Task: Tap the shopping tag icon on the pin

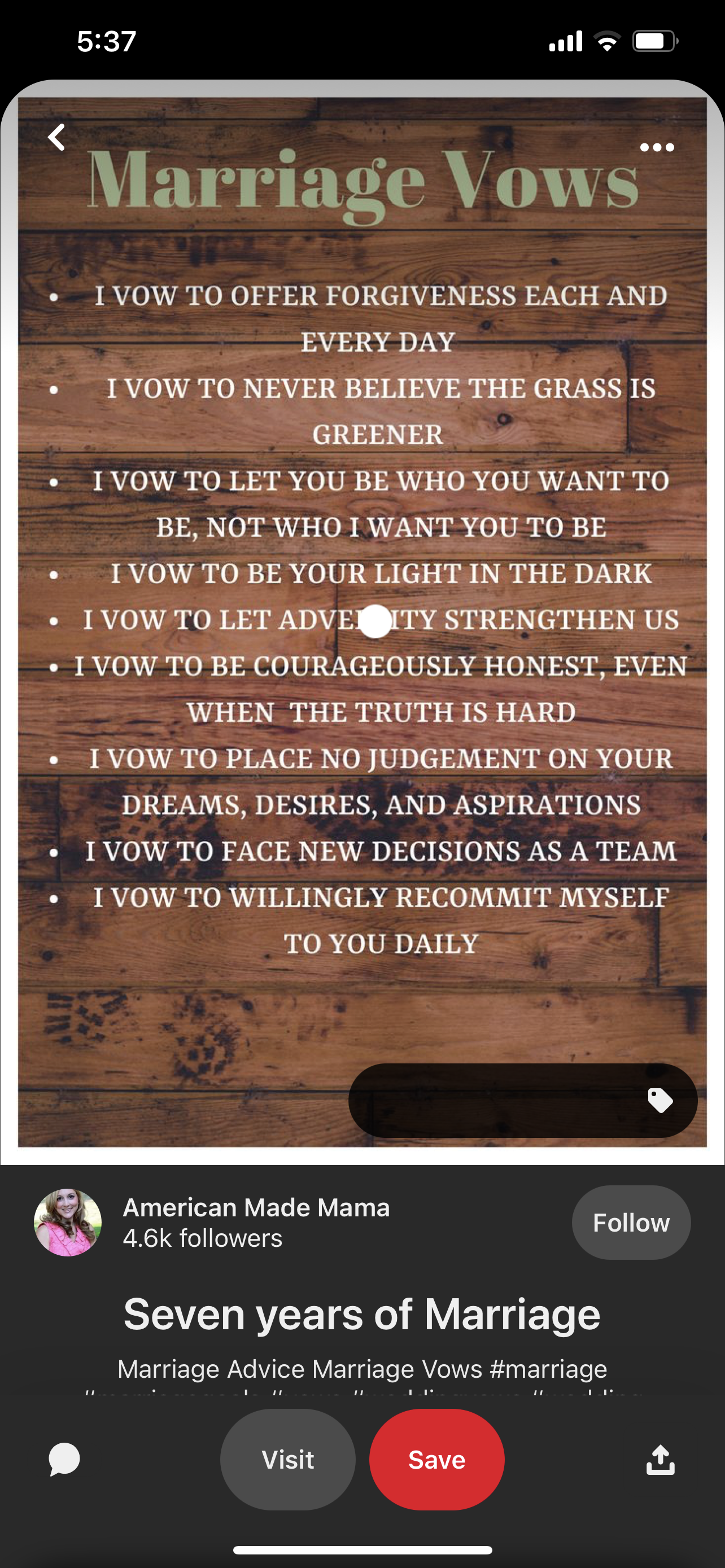Action: 660,1101
